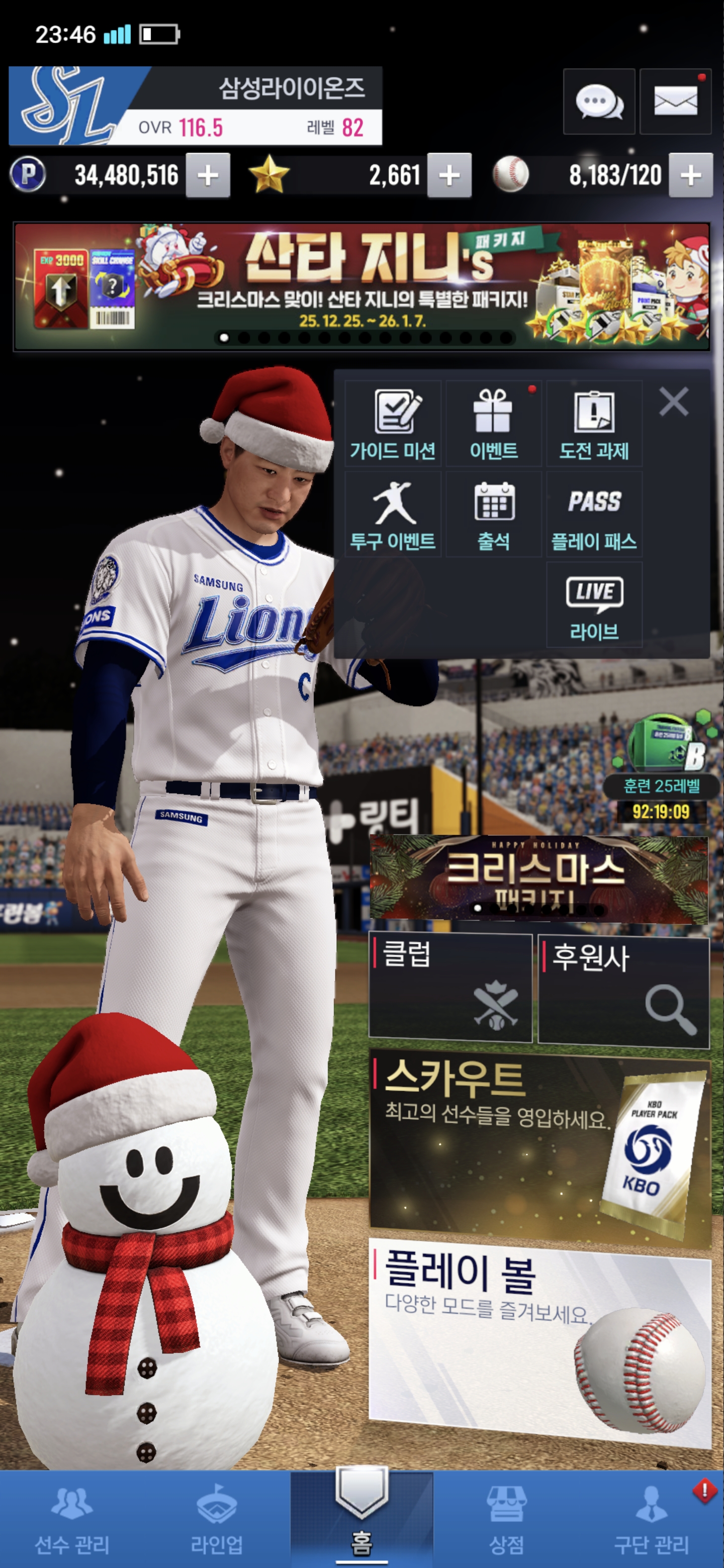Image resolution: width=724 pixels, height=1568 pixels.
Task: Tap the plus button beside 8,183/120 balls
Action: tap(690, 176)
